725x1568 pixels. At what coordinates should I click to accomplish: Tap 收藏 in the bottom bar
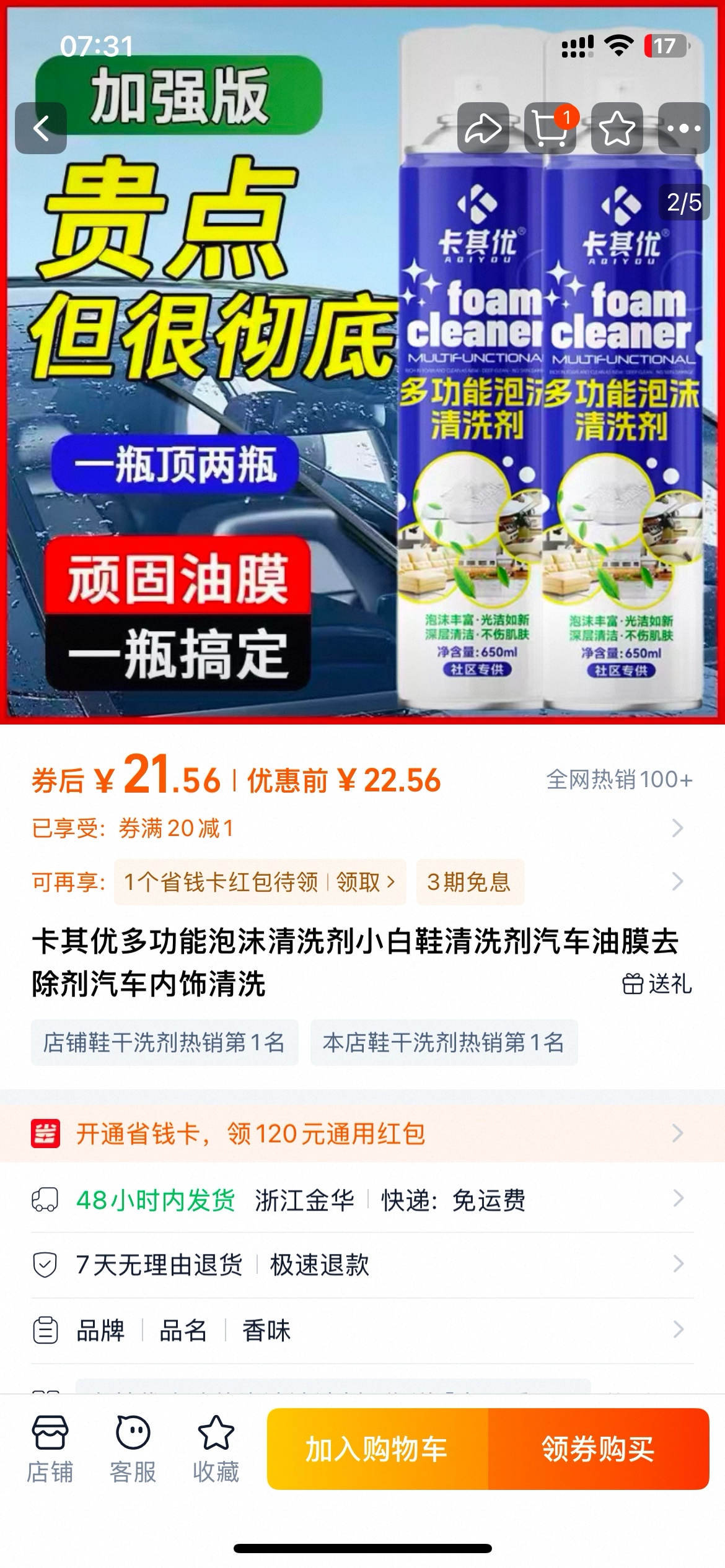(x=216, y=1449)
